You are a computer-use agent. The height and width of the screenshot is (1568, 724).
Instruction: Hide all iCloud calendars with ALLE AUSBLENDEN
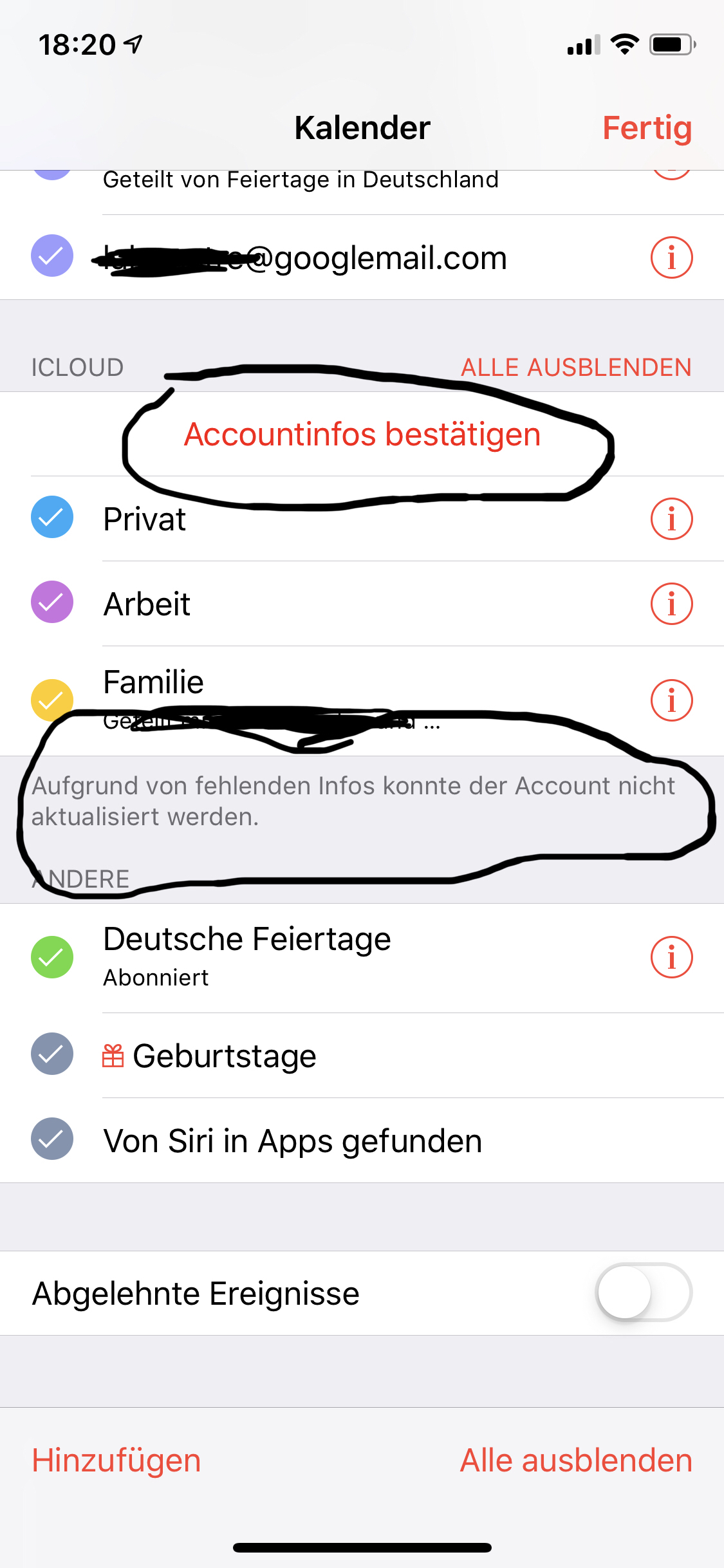(x=576, y=368)
